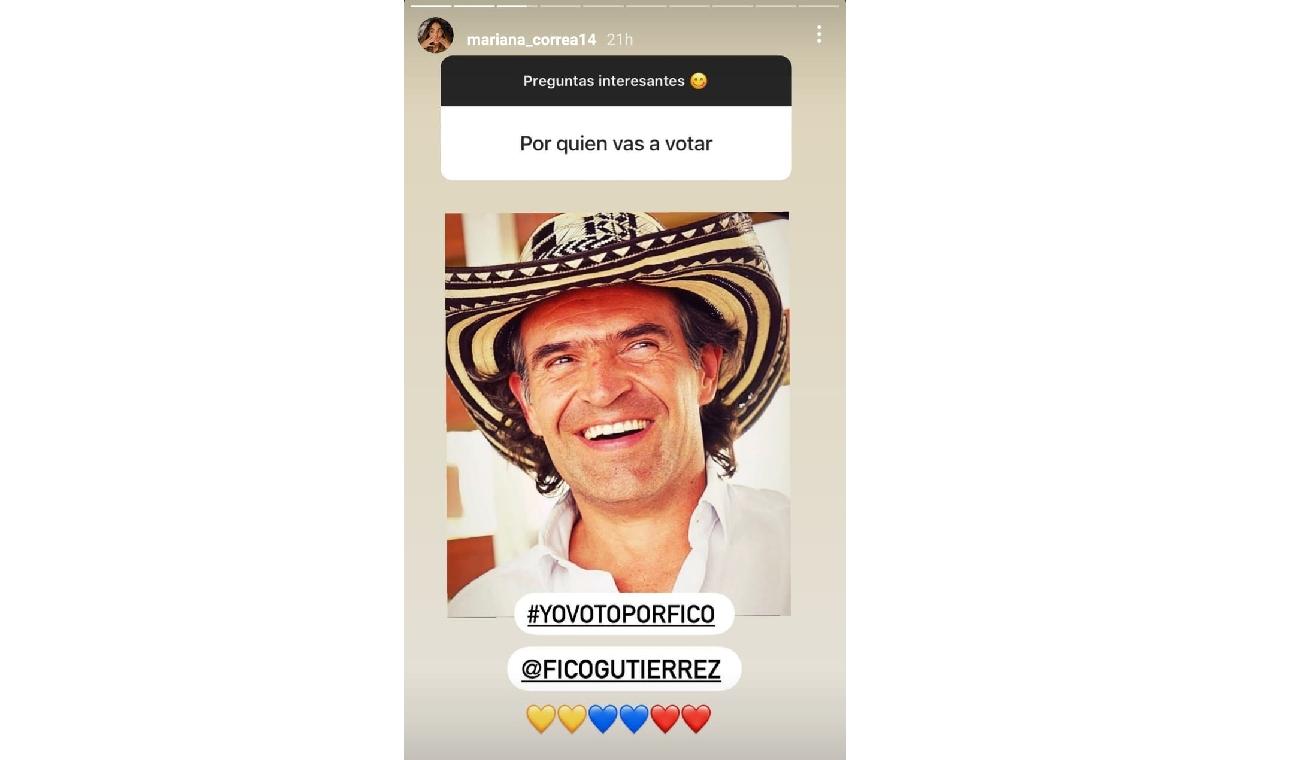Open the #YOVOTOPORFICO hashtag sticker
Viewport: 1300px width, 760px height.
622,614
